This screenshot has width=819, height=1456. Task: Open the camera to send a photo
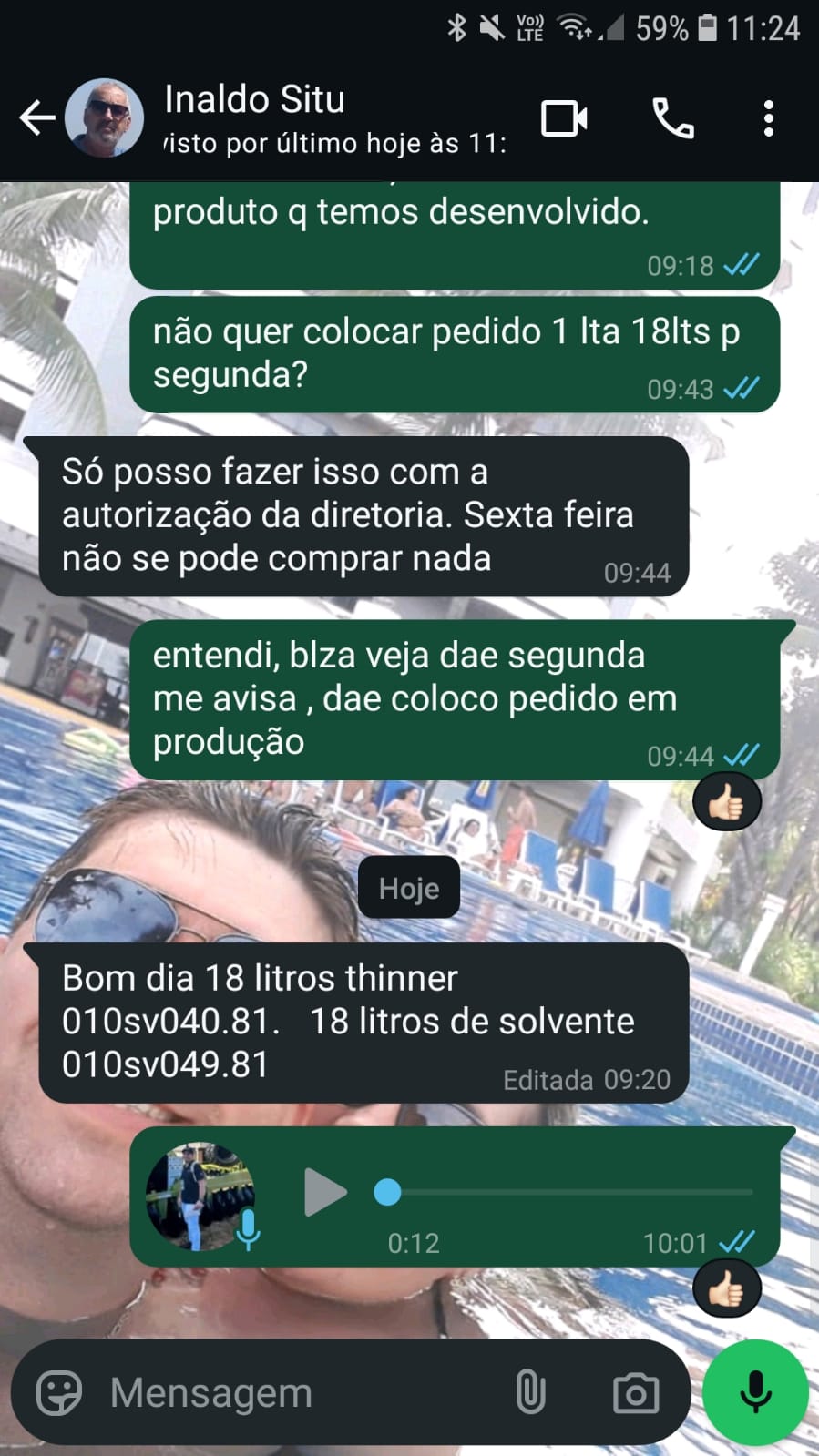point(636,1393)
